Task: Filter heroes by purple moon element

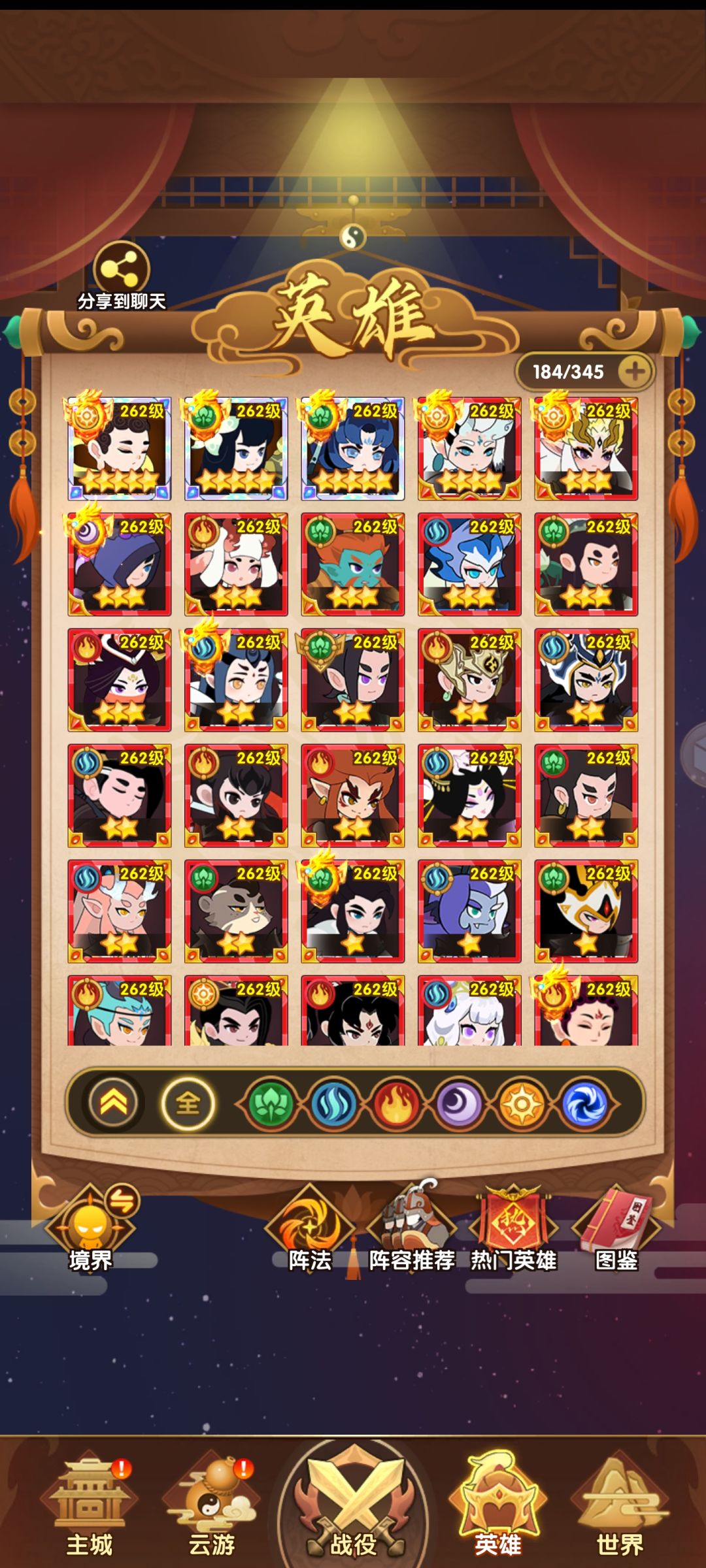Action: [x=459, y=1103]
